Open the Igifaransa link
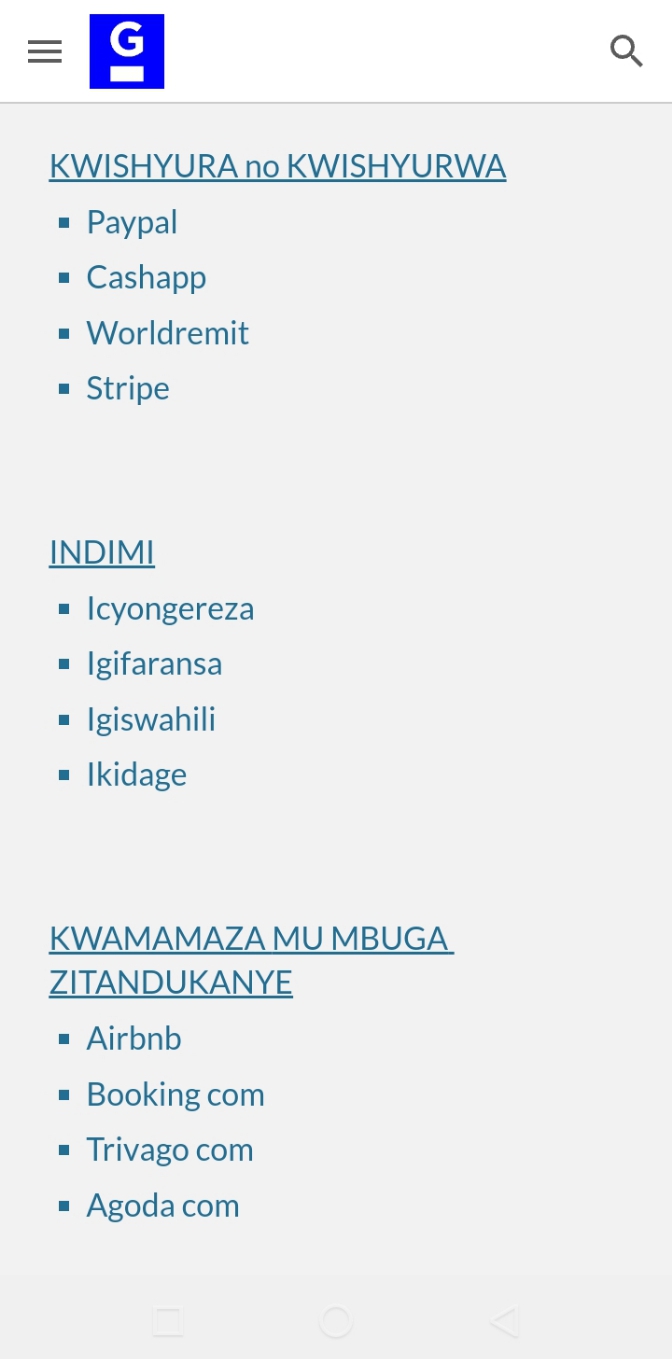The image size is (672, 1359). [x=154, y=664]
